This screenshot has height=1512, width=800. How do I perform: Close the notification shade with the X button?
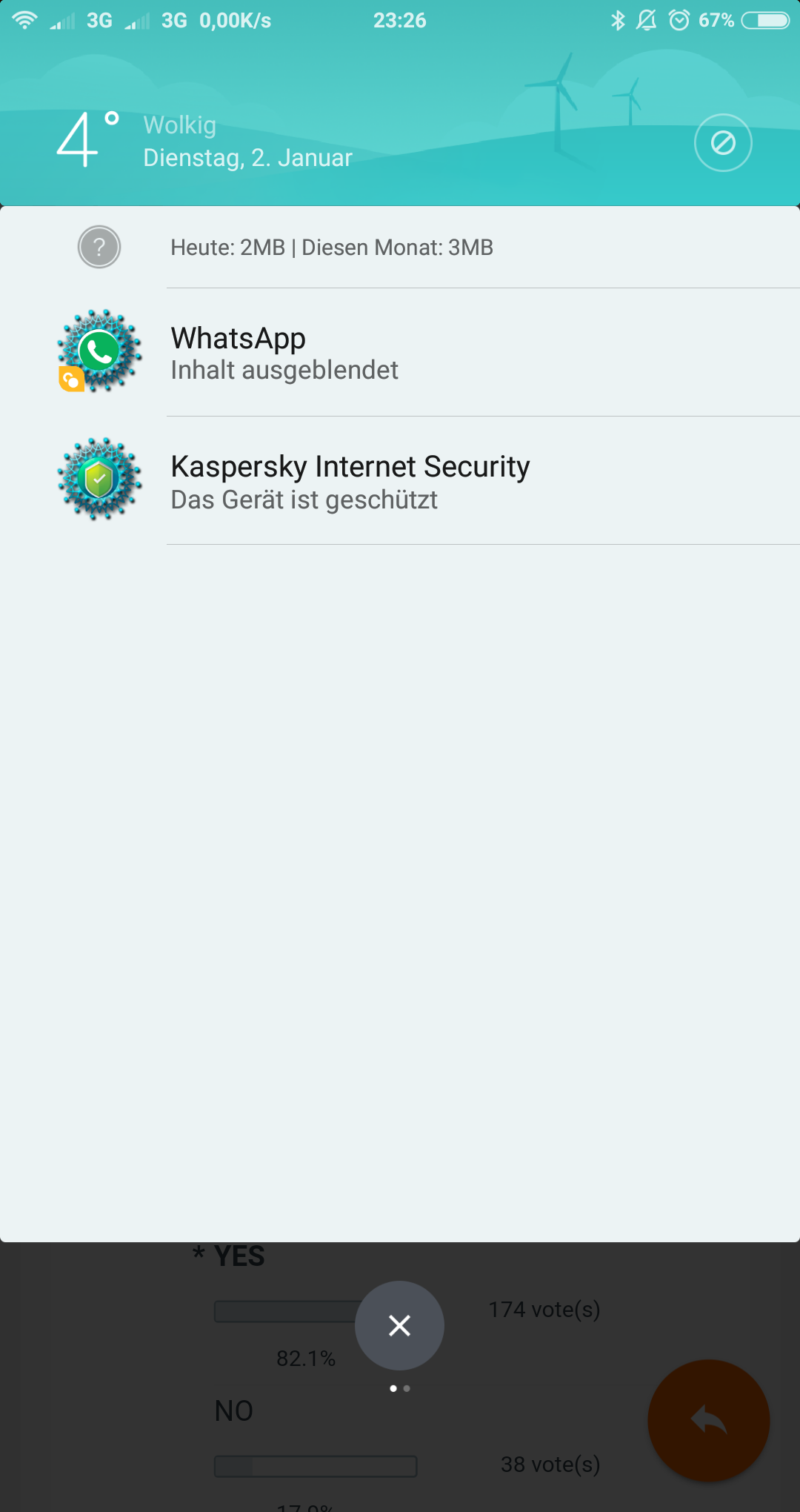coord(399,1325)
